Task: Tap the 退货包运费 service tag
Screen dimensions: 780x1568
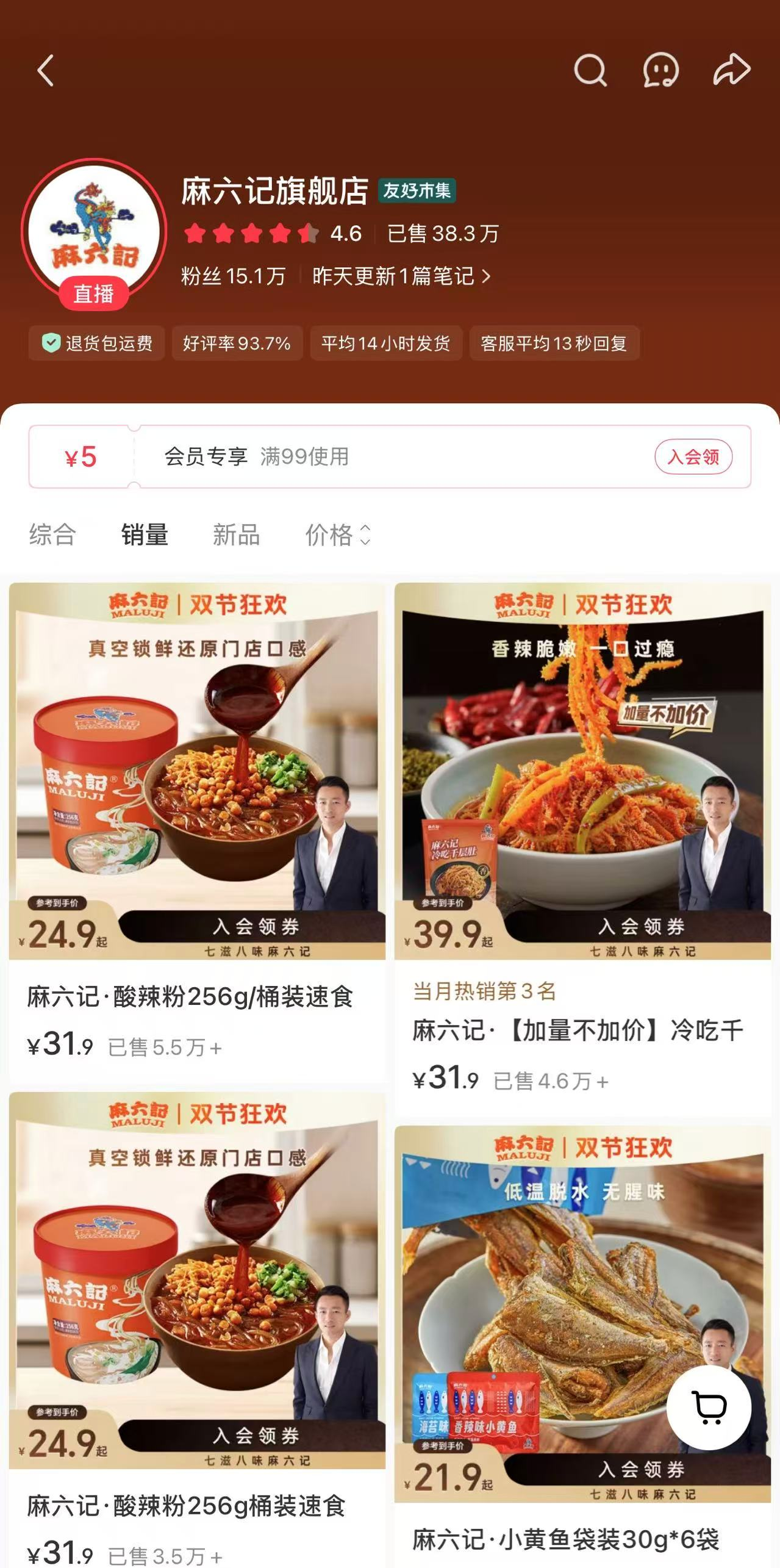Action: tap(97, 343)
